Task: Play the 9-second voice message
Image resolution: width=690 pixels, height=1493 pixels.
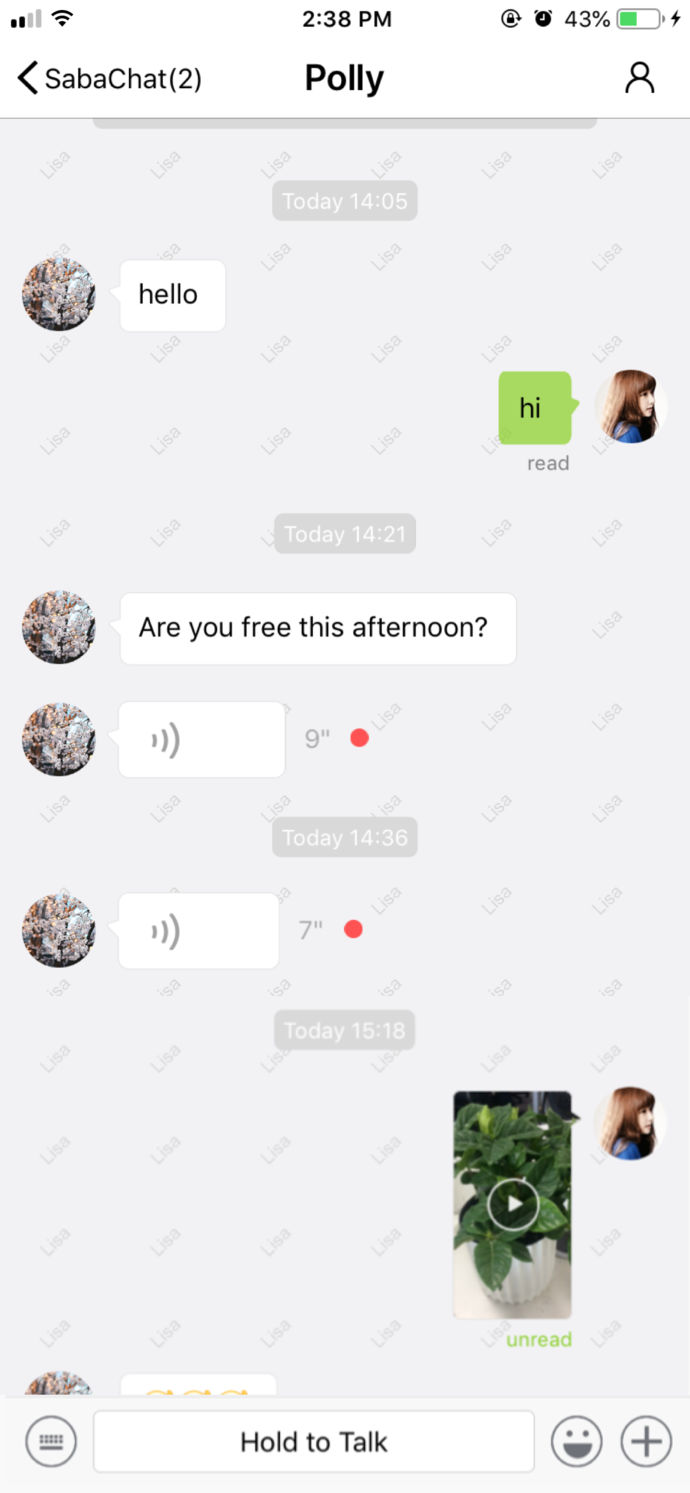Action: tap(201, 740)
